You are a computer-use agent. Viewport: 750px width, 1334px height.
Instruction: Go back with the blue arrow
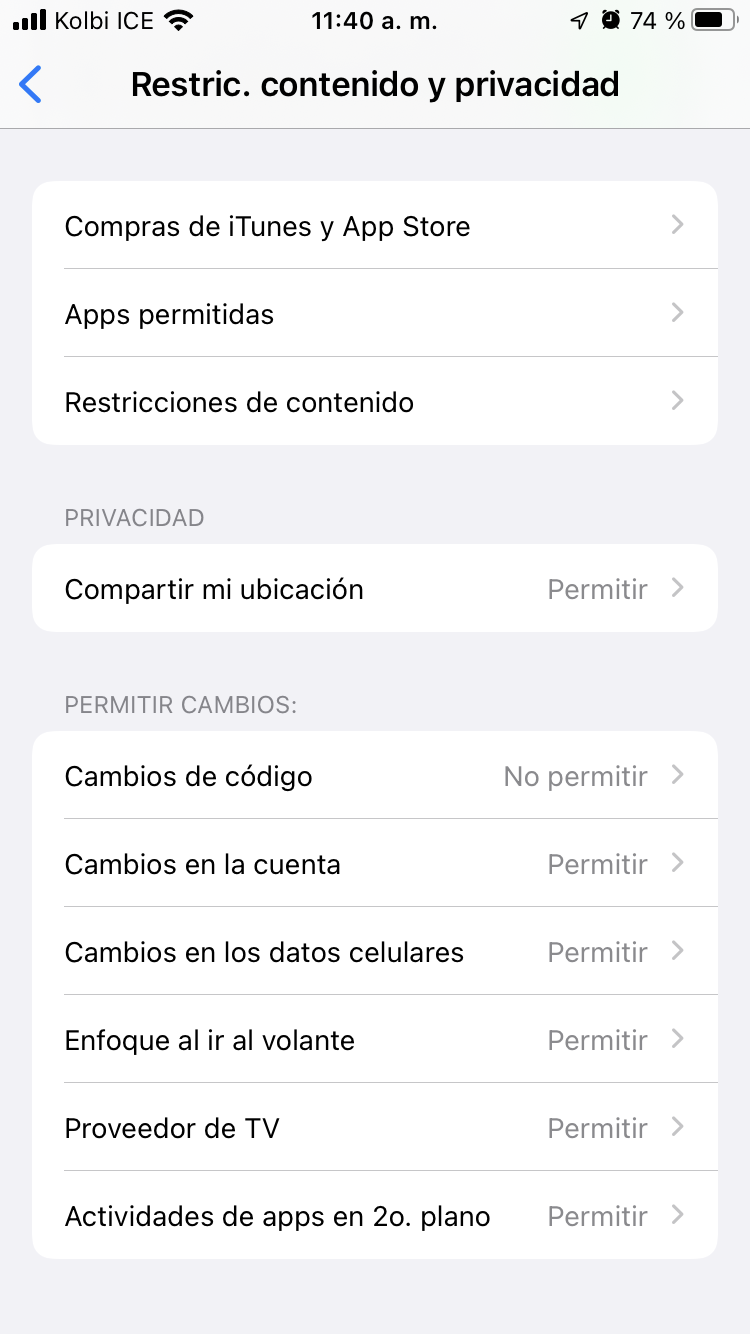coord(32,85)
